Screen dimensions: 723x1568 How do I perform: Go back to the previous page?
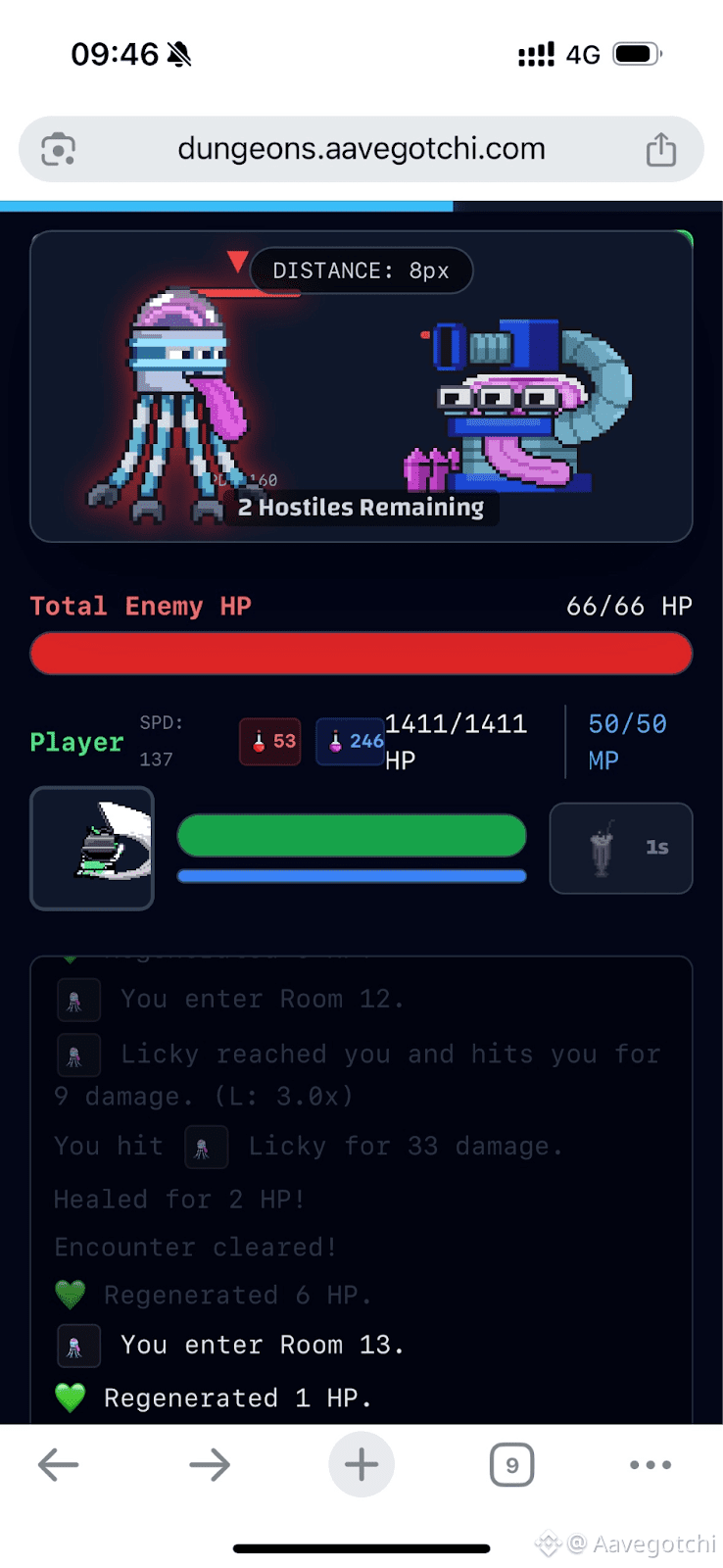pos(58,1465)
